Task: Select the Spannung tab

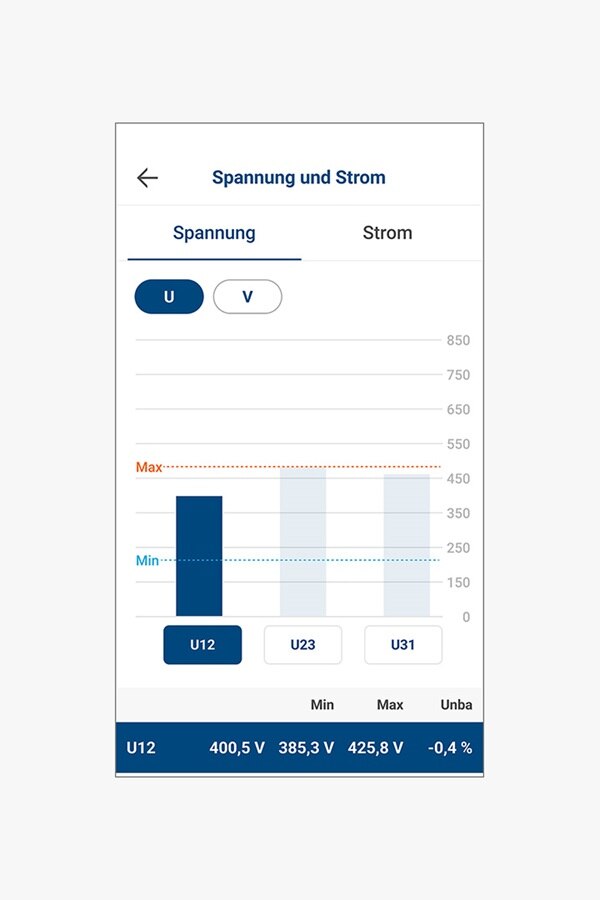Action: coord(214,233)
